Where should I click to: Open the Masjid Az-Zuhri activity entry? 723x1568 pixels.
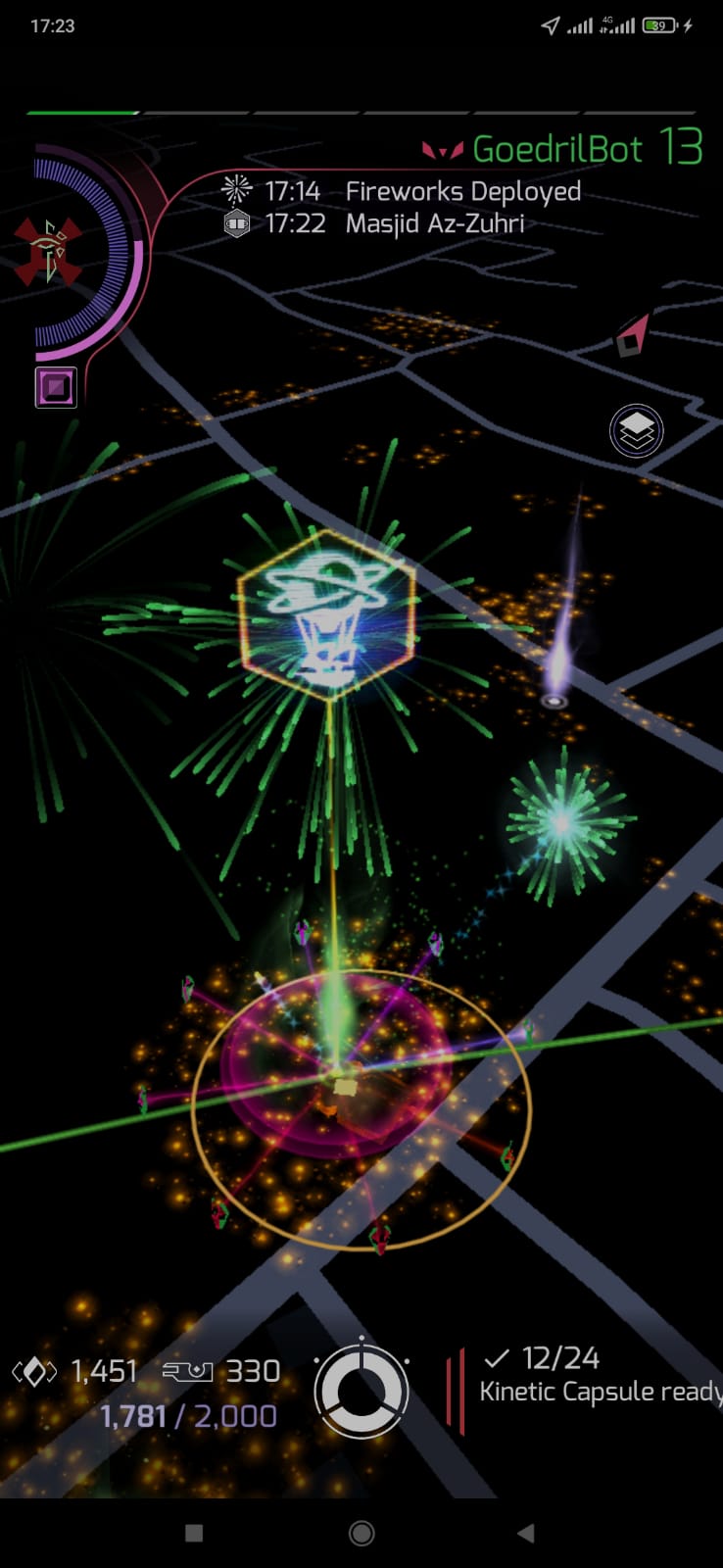click(434, 223)
